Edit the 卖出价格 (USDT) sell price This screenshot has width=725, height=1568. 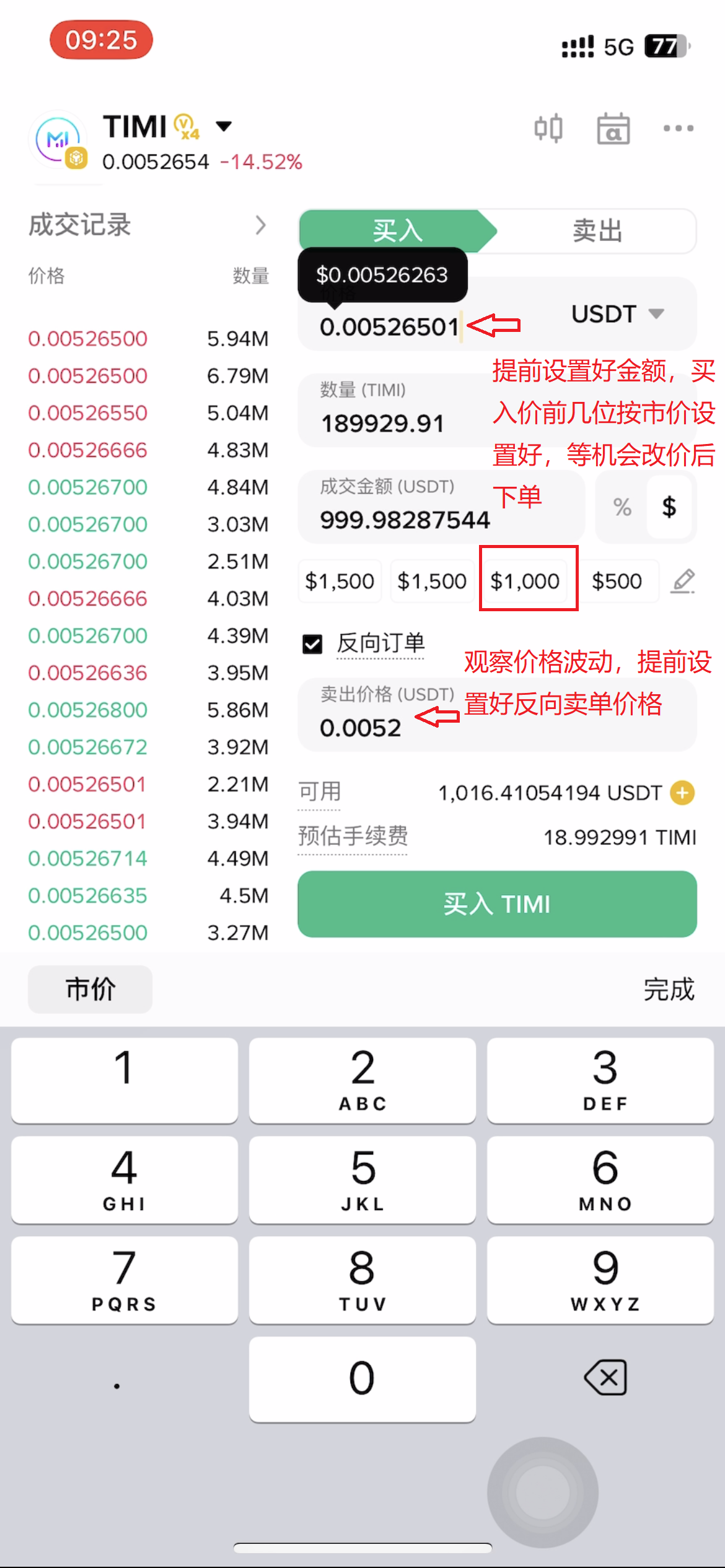(372, 728)
